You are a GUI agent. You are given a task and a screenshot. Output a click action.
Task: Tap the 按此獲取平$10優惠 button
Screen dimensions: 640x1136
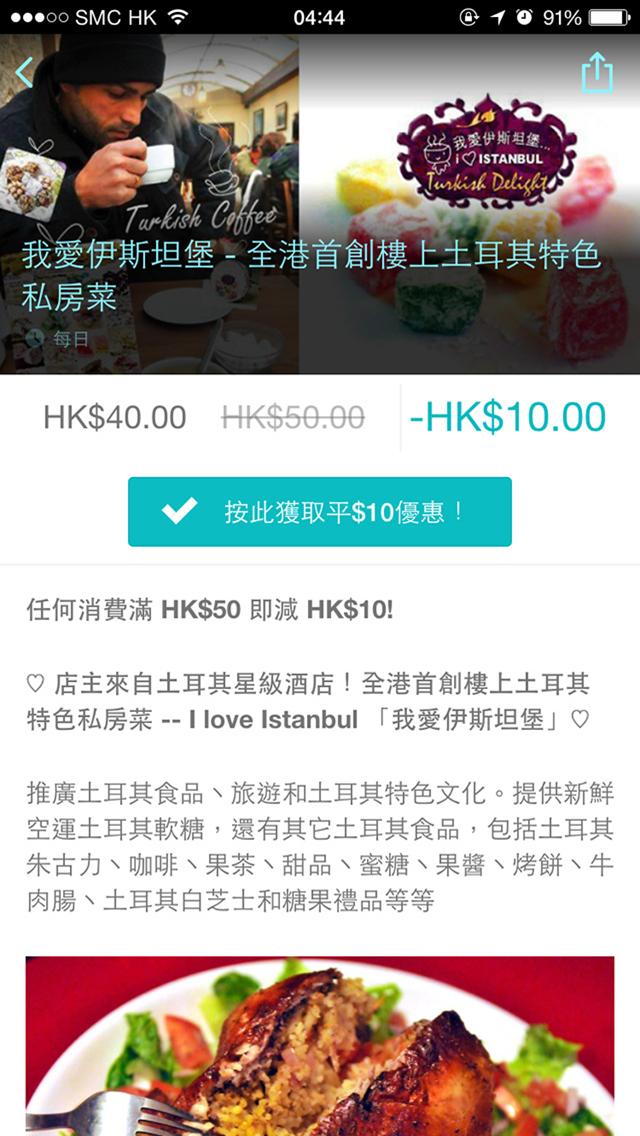(320, 512)
